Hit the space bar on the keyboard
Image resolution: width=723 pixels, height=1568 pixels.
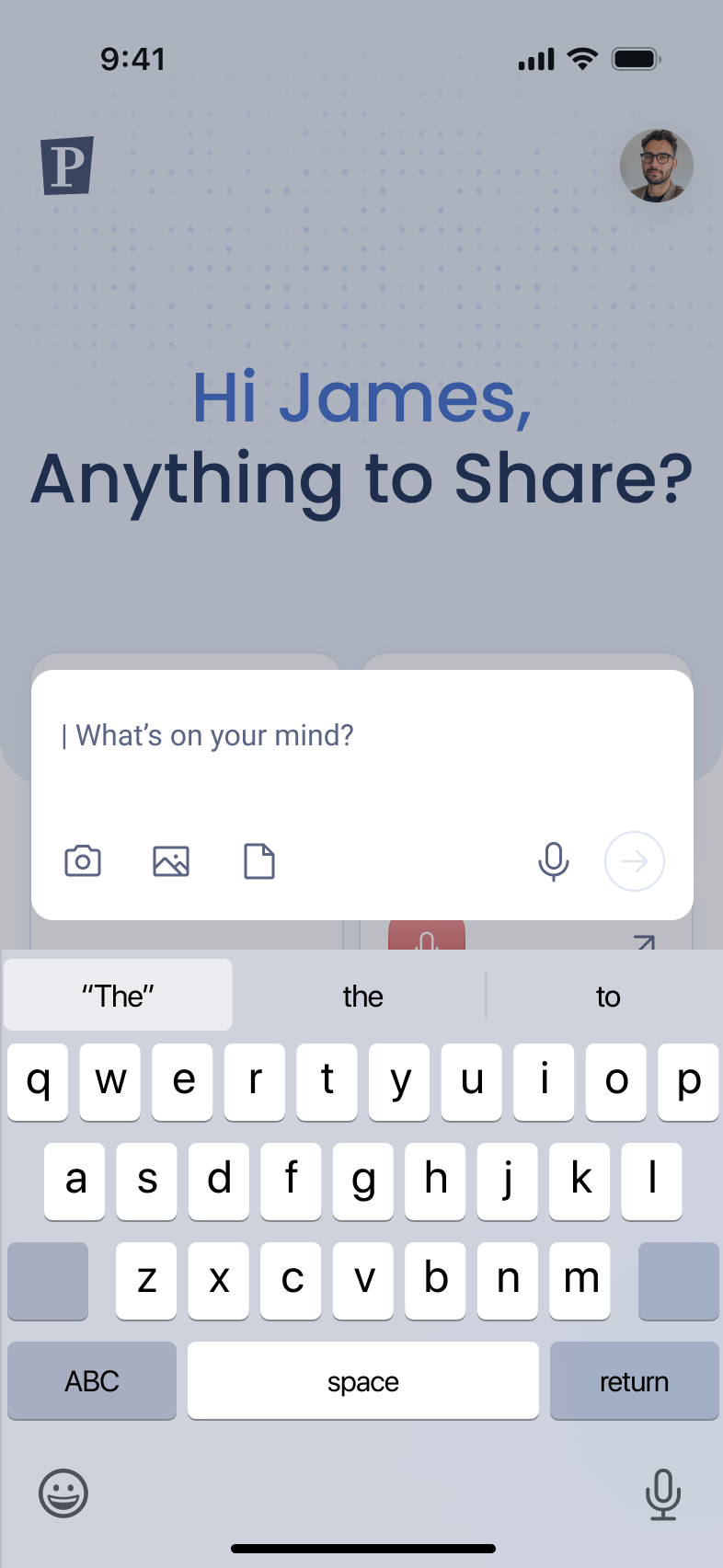click(x=362, y=1380)
